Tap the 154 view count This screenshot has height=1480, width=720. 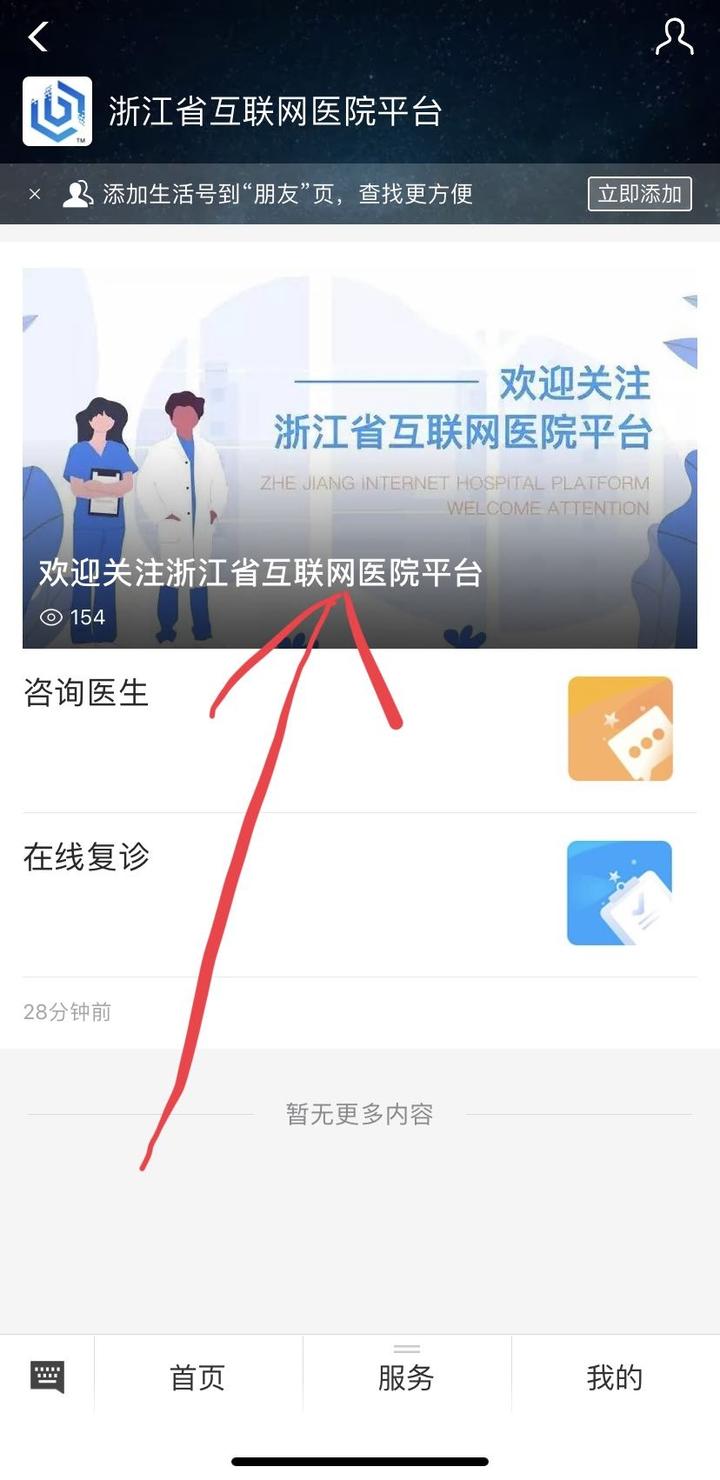point(89,616)
